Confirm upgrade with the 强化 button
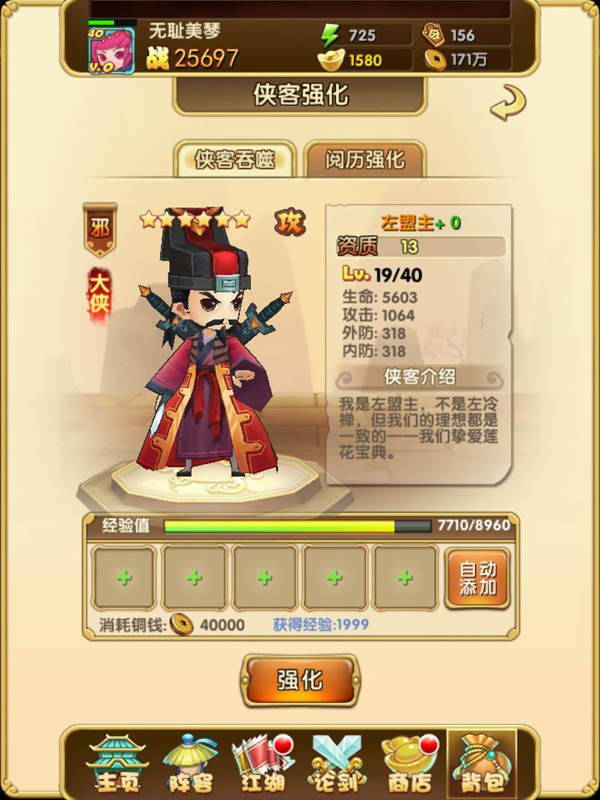The image size is (600, 800). pyautogui.click(x=299, y=680)
